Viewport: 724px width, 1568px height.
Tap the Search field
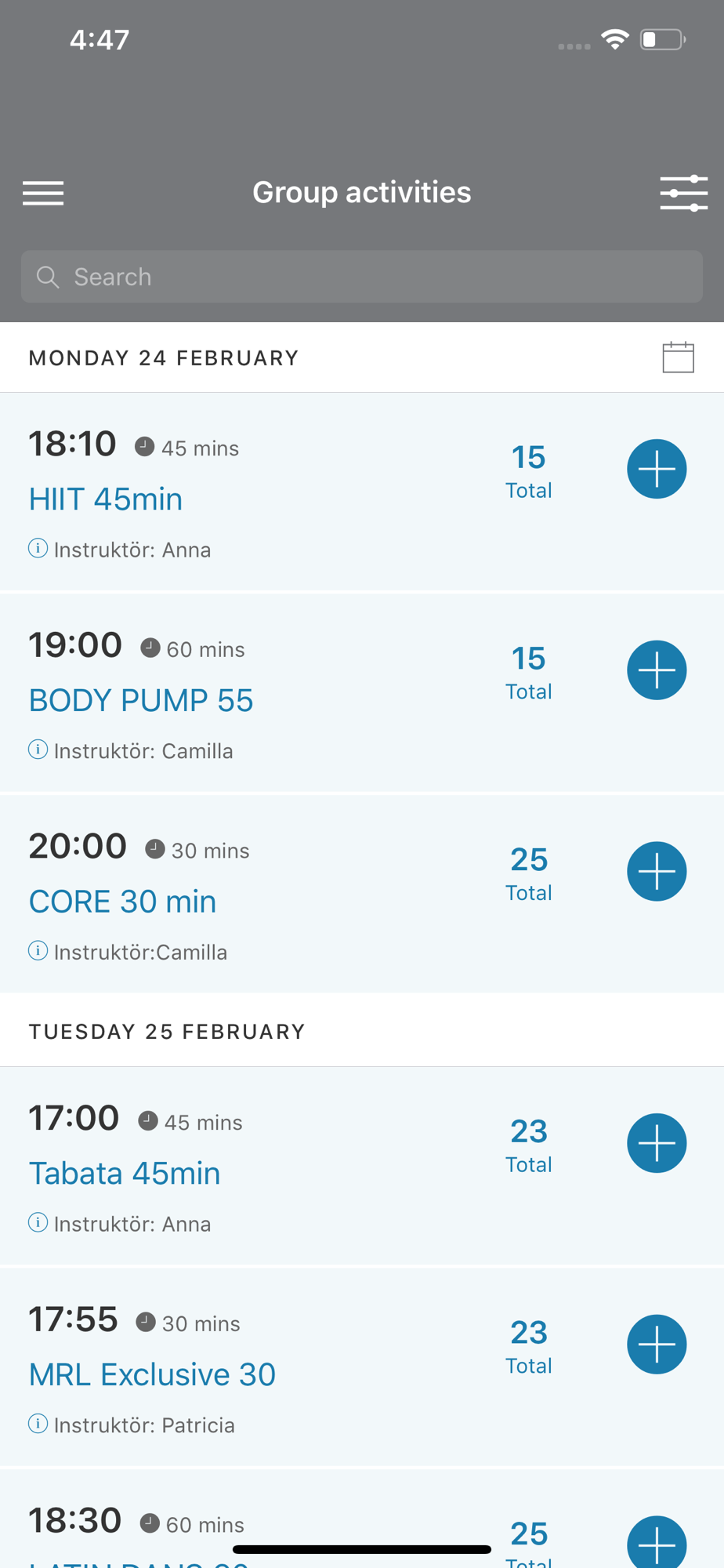tap(362, 277)
